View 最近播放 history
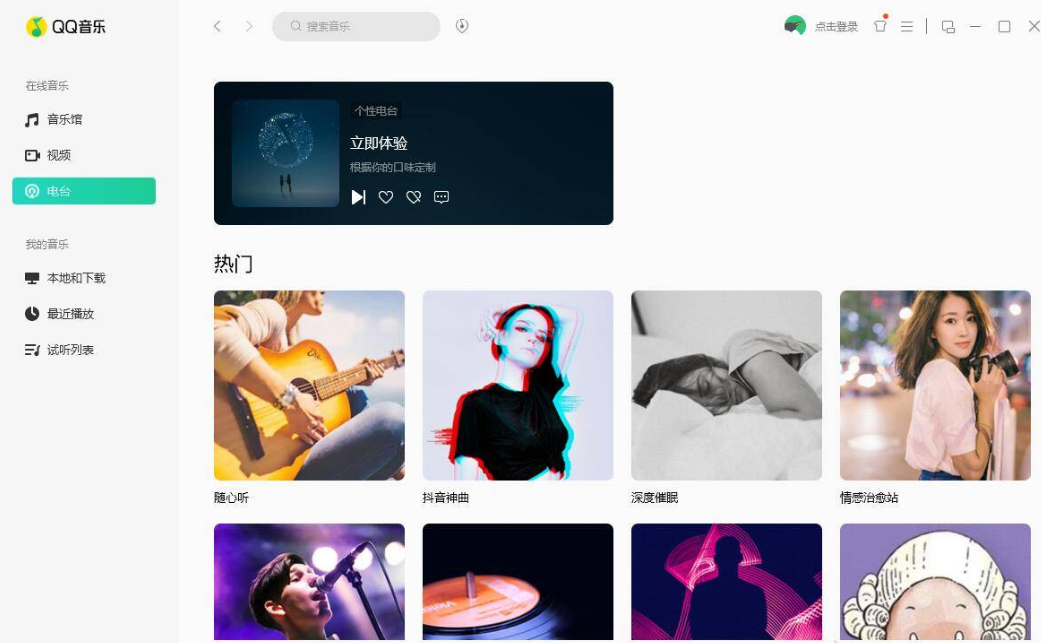1041x643 pixels. (70, 314)
